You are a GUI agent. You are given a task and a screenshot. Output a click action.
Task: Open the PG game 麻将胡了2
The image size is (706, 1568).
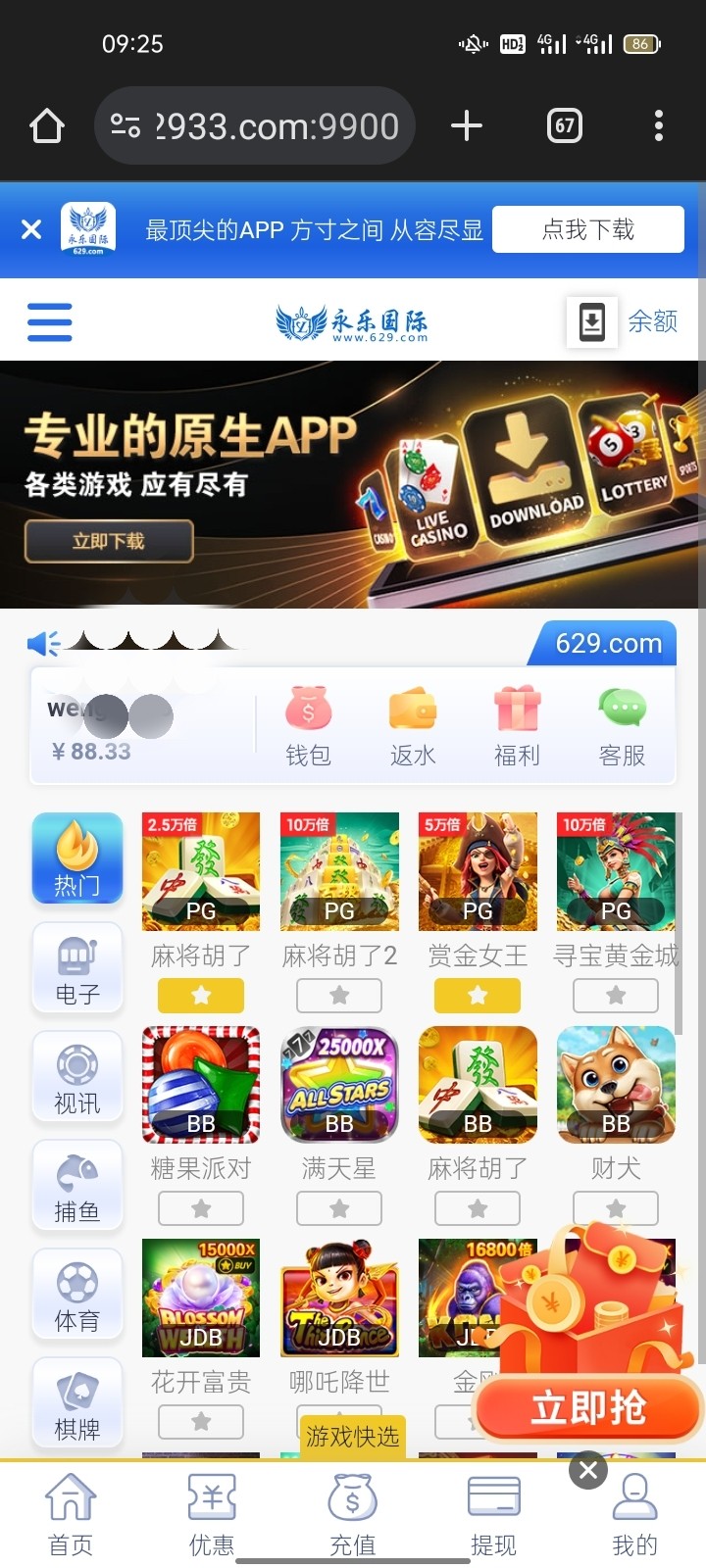(x=339, y=872)
